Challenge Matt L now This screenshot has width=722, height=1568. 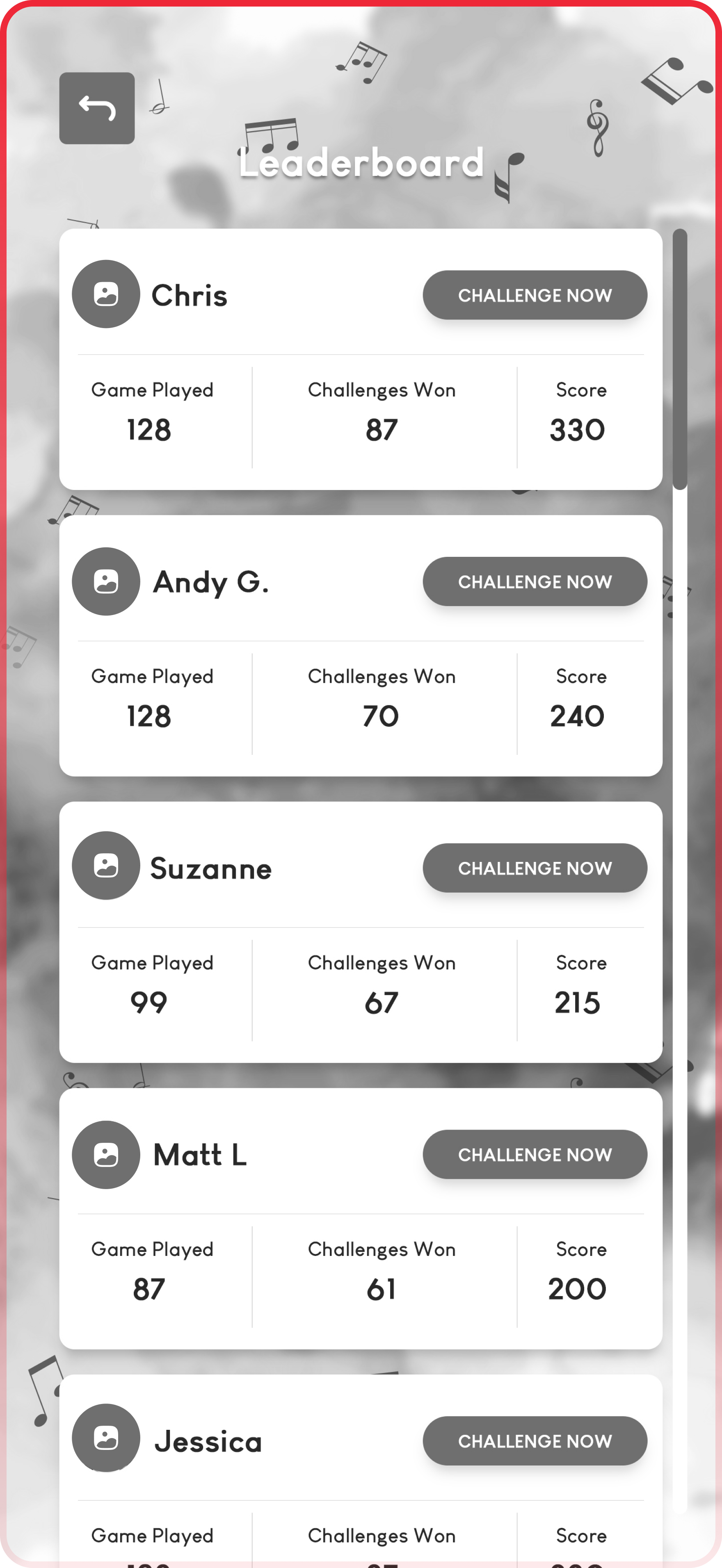coord(535,1154)
